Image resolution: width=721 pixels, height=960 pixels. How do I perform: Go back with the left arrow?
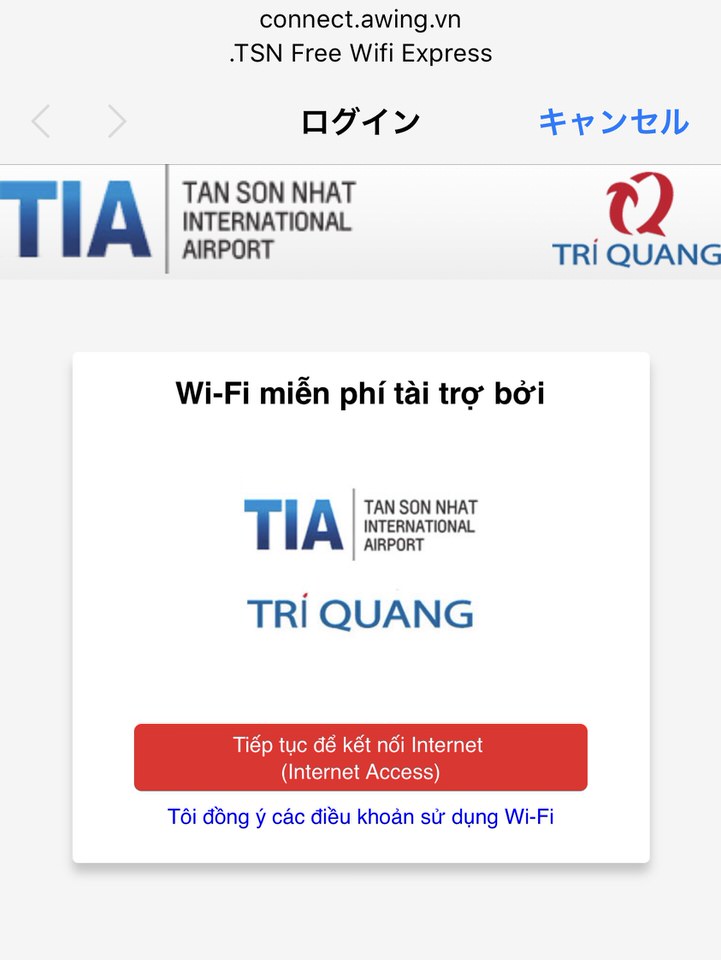41,122
